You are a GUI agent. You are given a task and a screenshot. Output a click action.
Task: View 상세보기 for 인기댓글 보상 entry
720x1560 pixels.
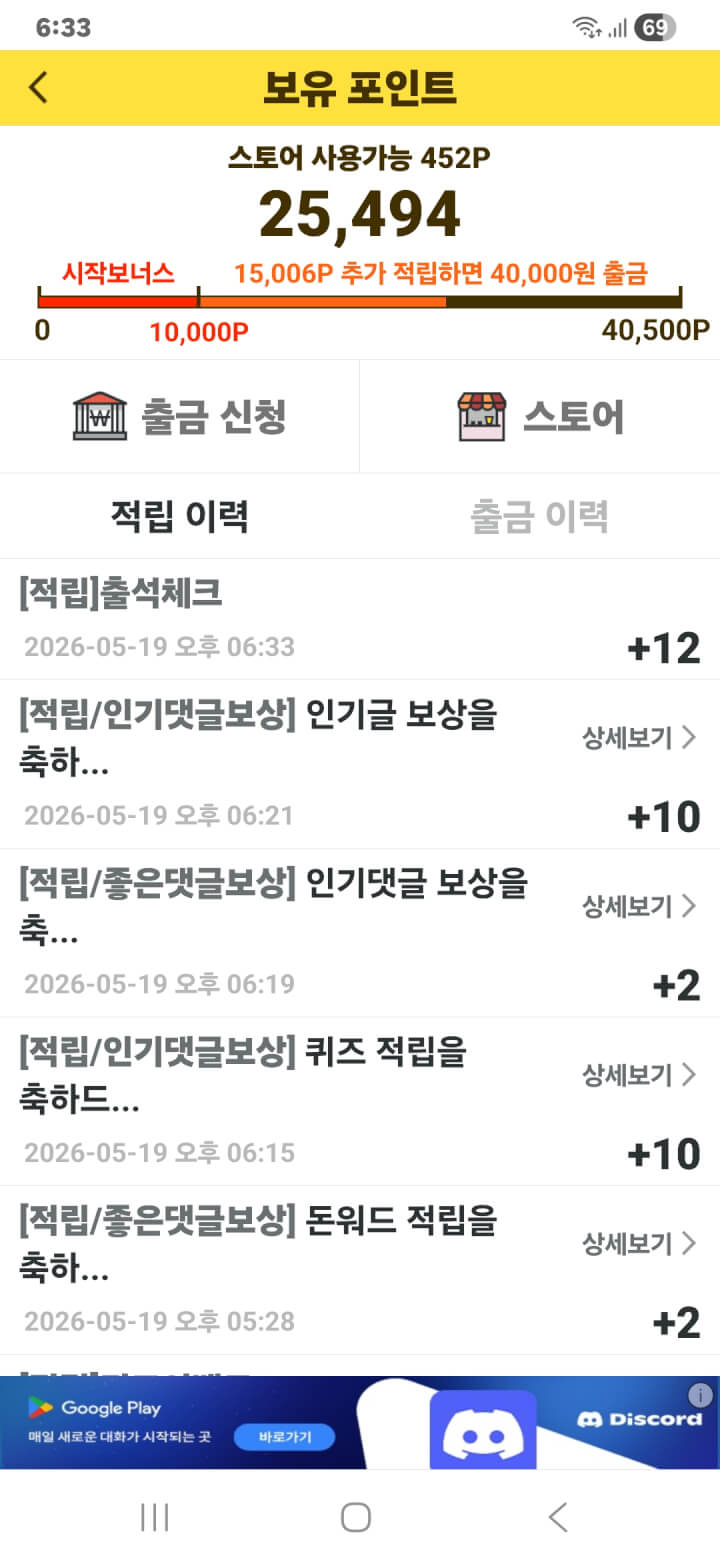click(639, 907)
